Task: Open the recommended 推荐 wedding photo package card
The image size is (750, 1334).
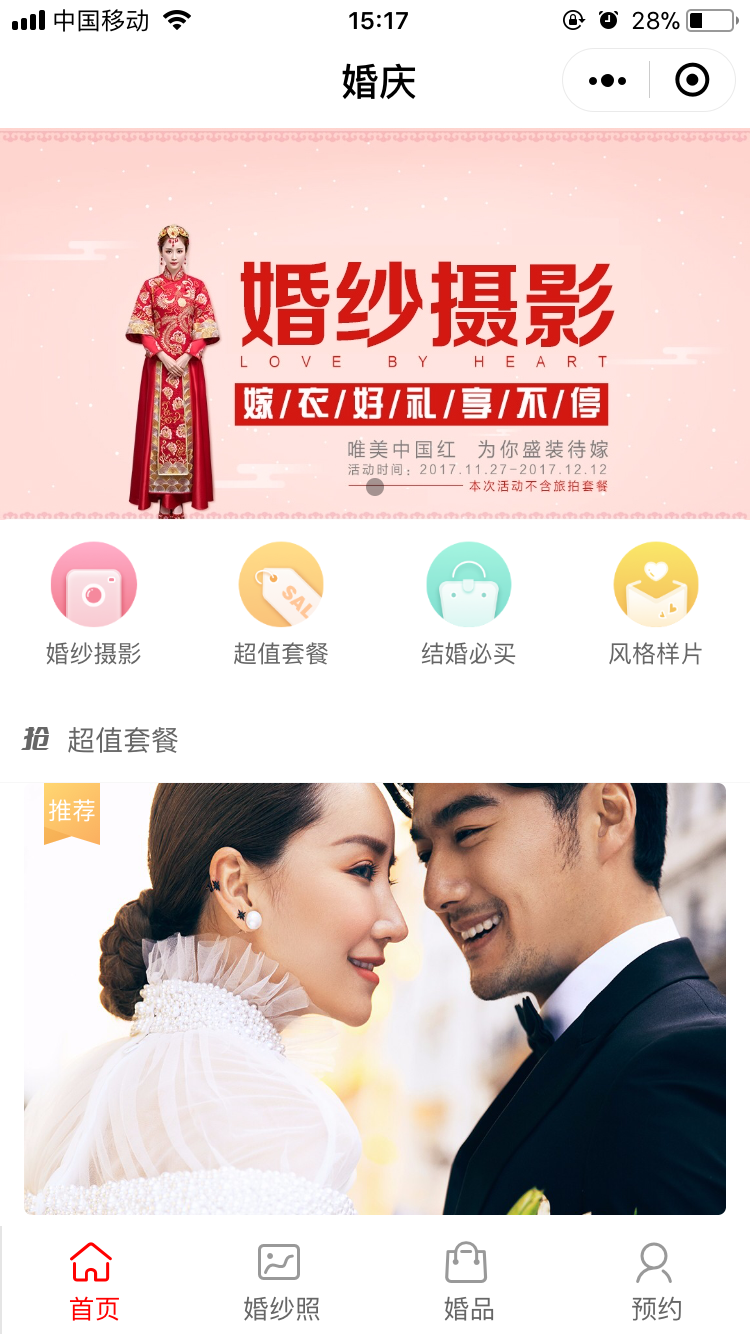Action: [375, 998]
